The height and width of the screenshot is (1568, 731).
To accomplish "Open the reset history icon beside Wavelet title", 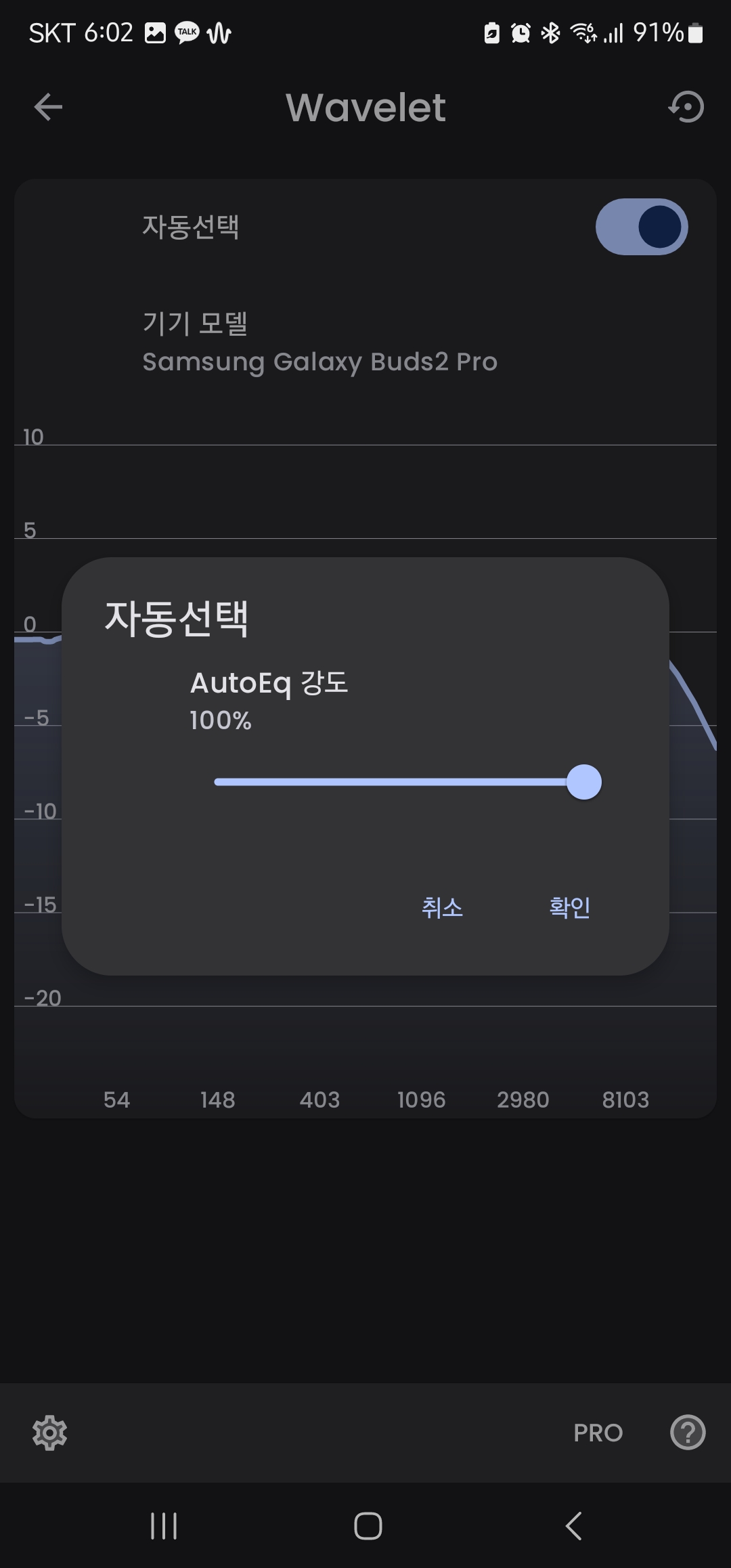I will coord(686,107).
